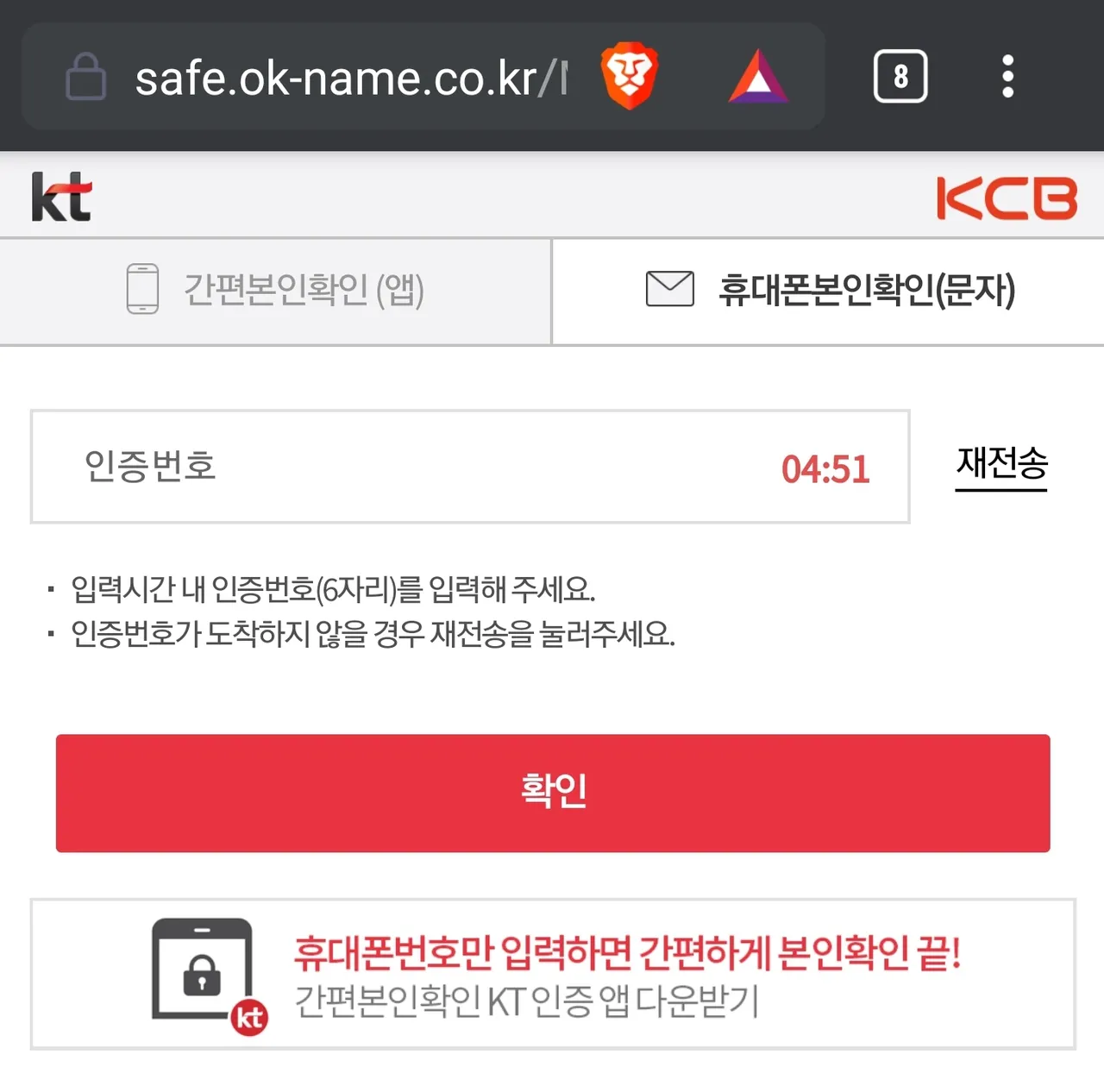Switch to the 간편본인확인 (앱) tab
Screen dimensions: 1104x1092
(276, 290)
